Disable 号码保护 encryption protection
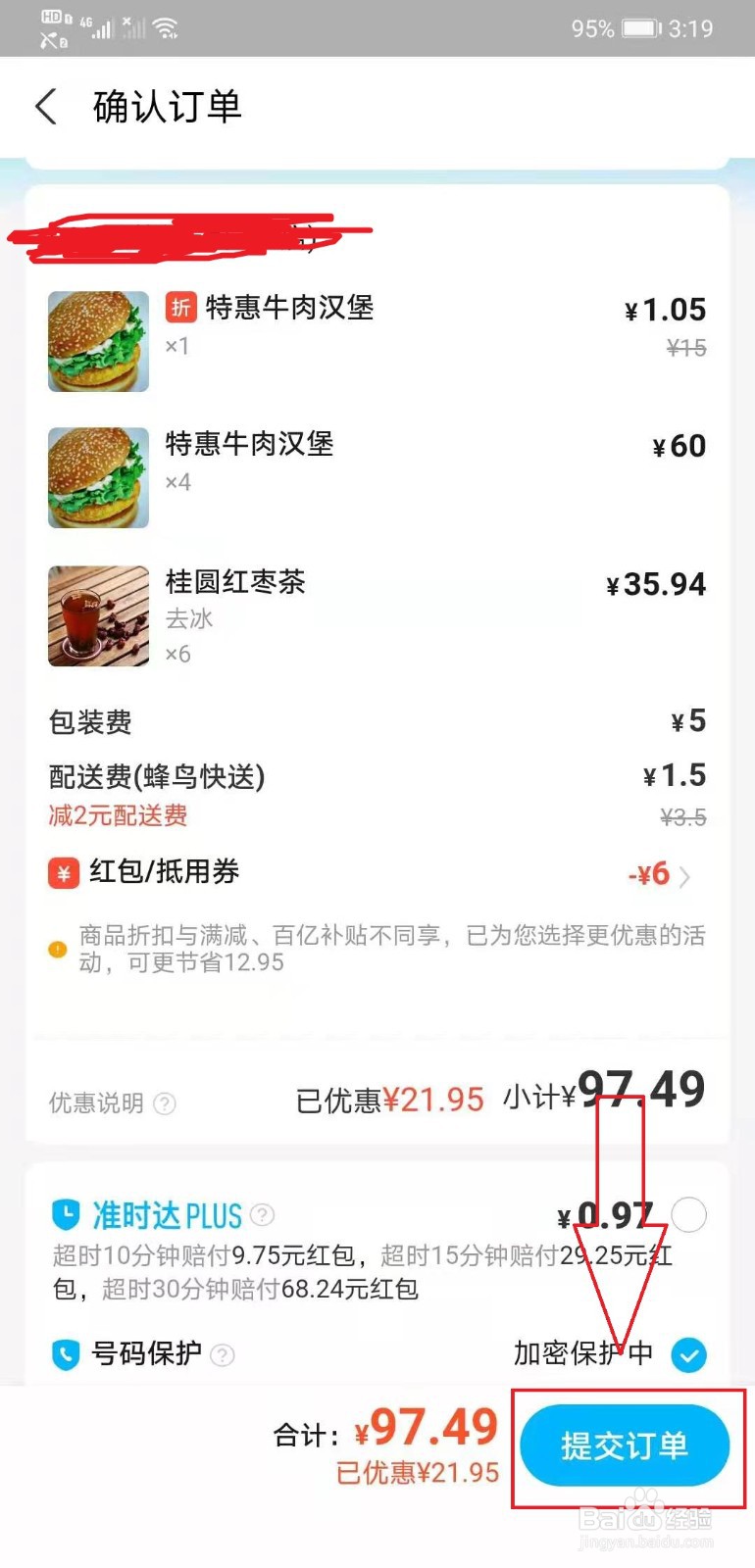This screenshot has width=755, height=1568. [689, 1354]
